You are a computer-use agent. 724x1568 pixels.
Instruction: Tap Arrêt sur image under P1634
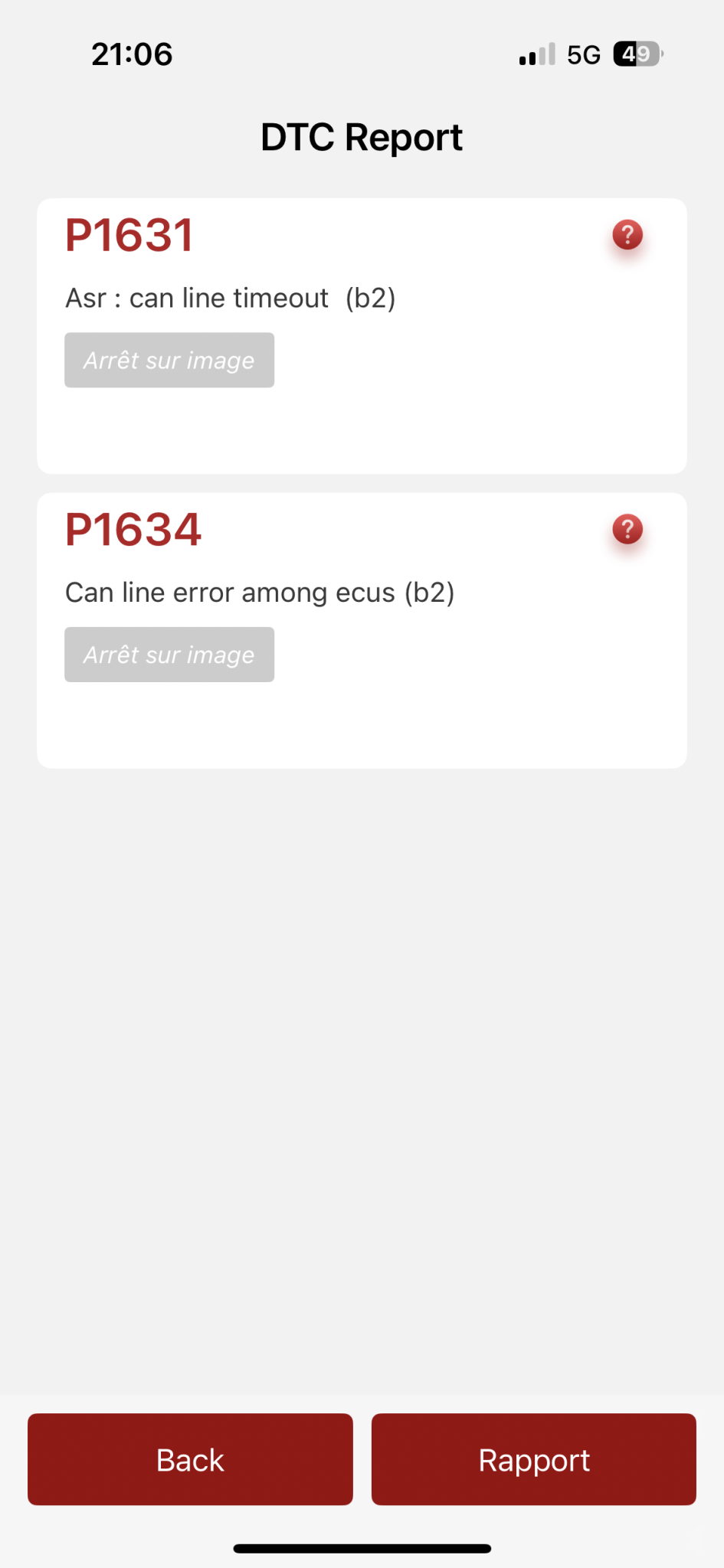click(x=169, y=655)
